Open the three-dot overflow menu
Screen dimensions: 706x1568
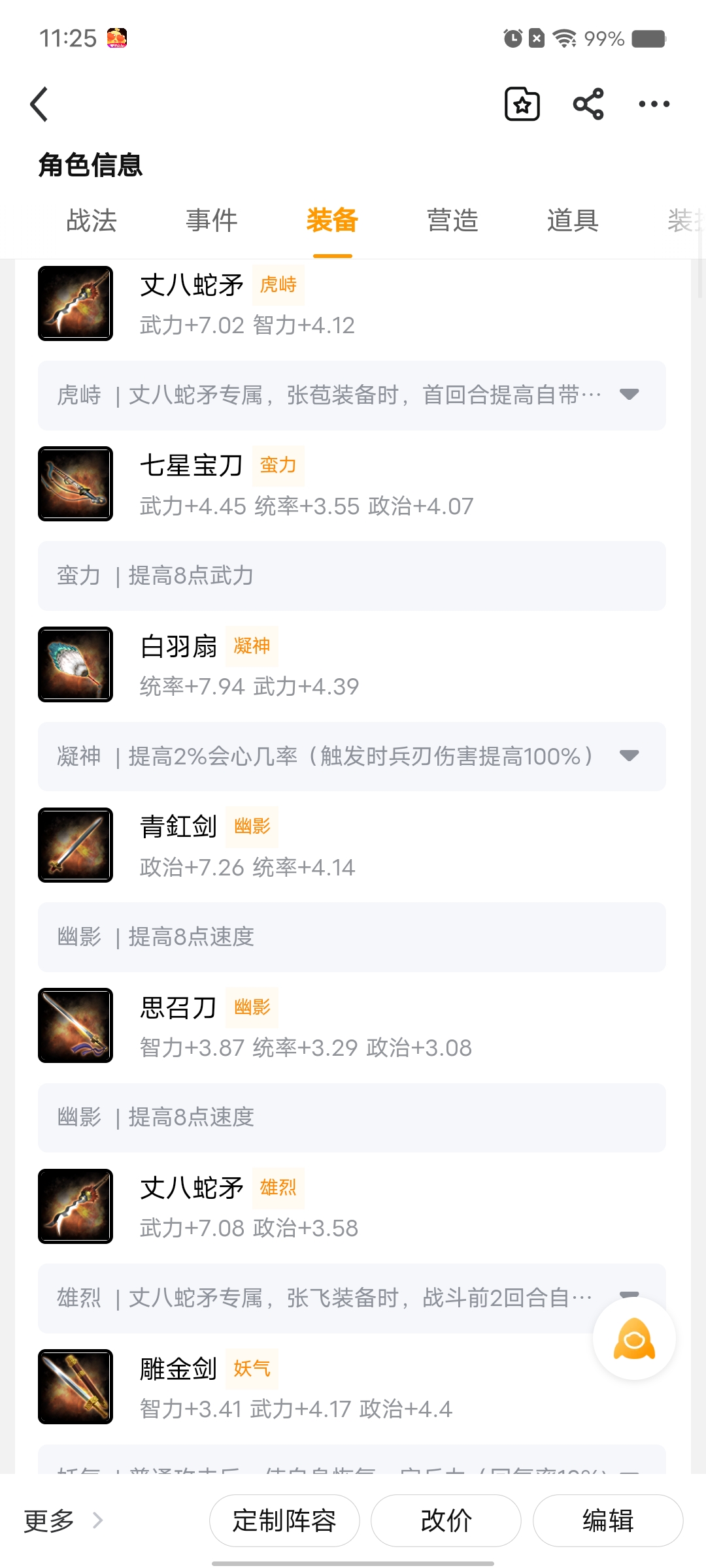[x=654, y=105]
